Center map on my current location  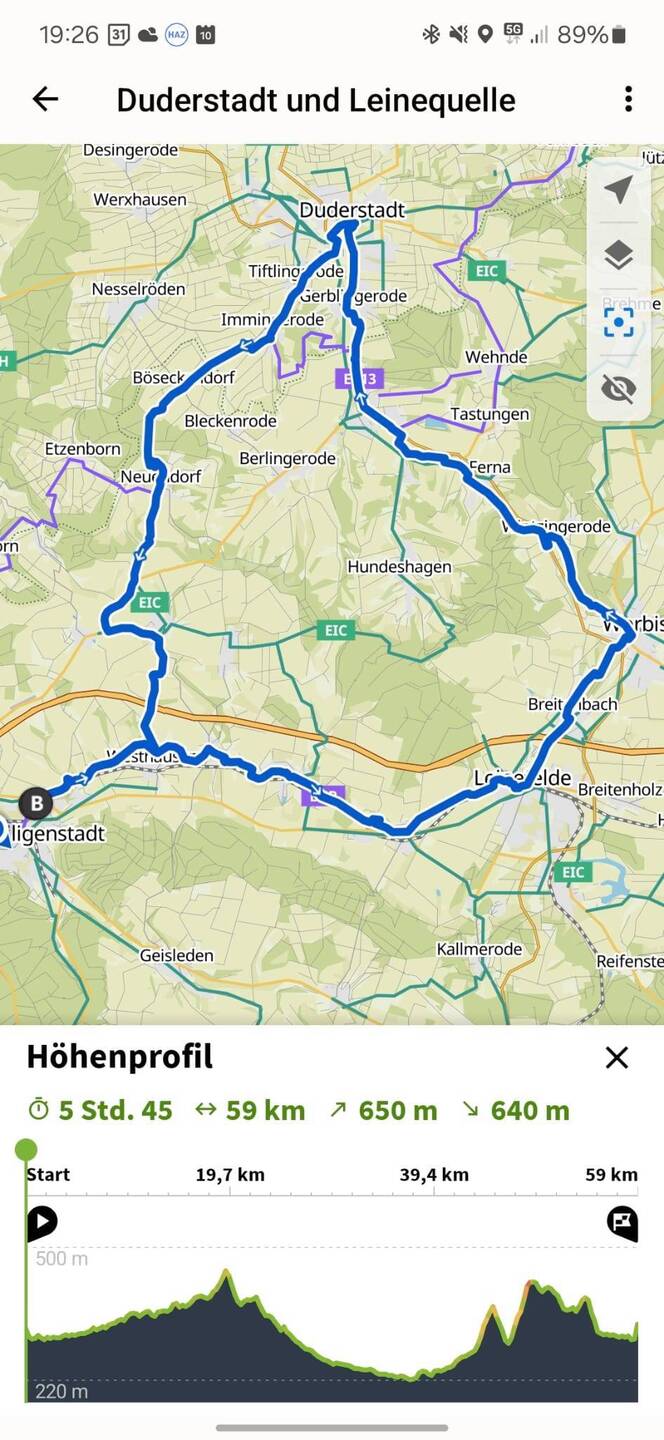coord(619,189)
